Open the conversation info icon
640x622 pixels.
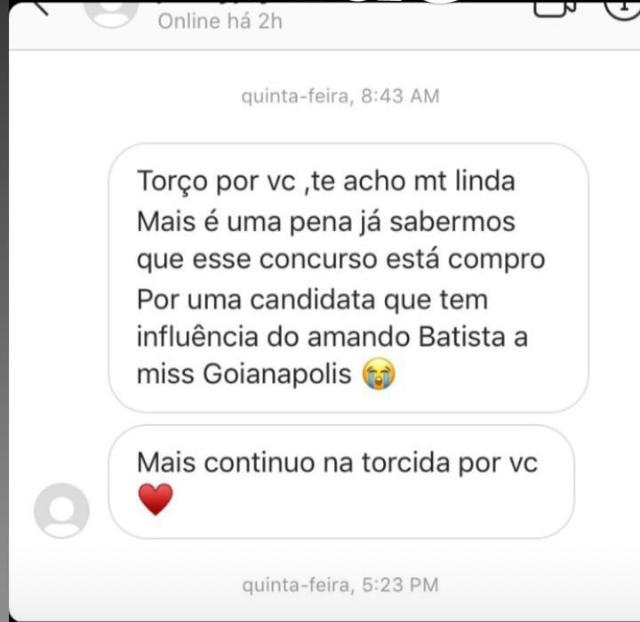[x=622, y=7]
